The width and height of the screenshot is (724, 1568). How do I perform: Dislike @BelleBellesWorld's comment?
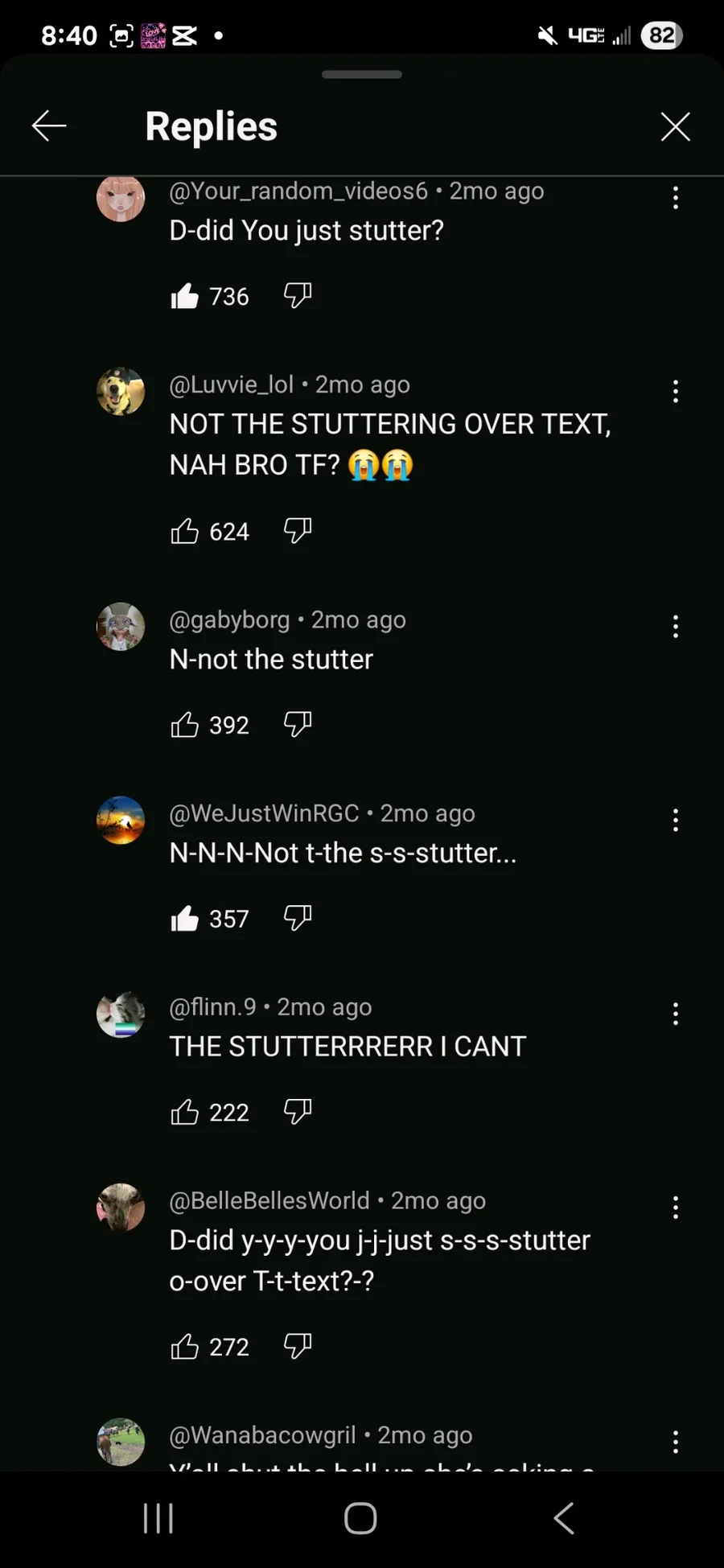298,1347
